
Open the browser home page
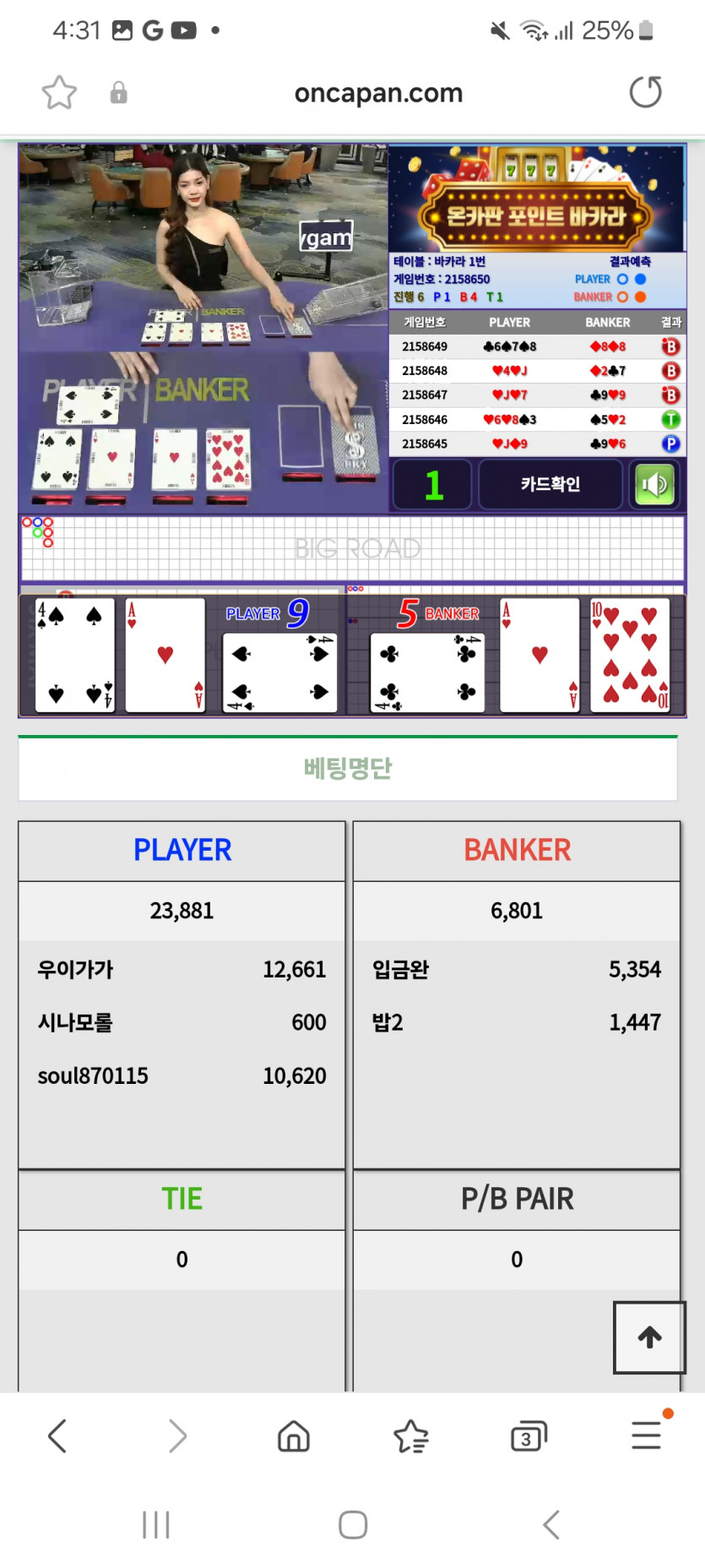coord(294,1435)
